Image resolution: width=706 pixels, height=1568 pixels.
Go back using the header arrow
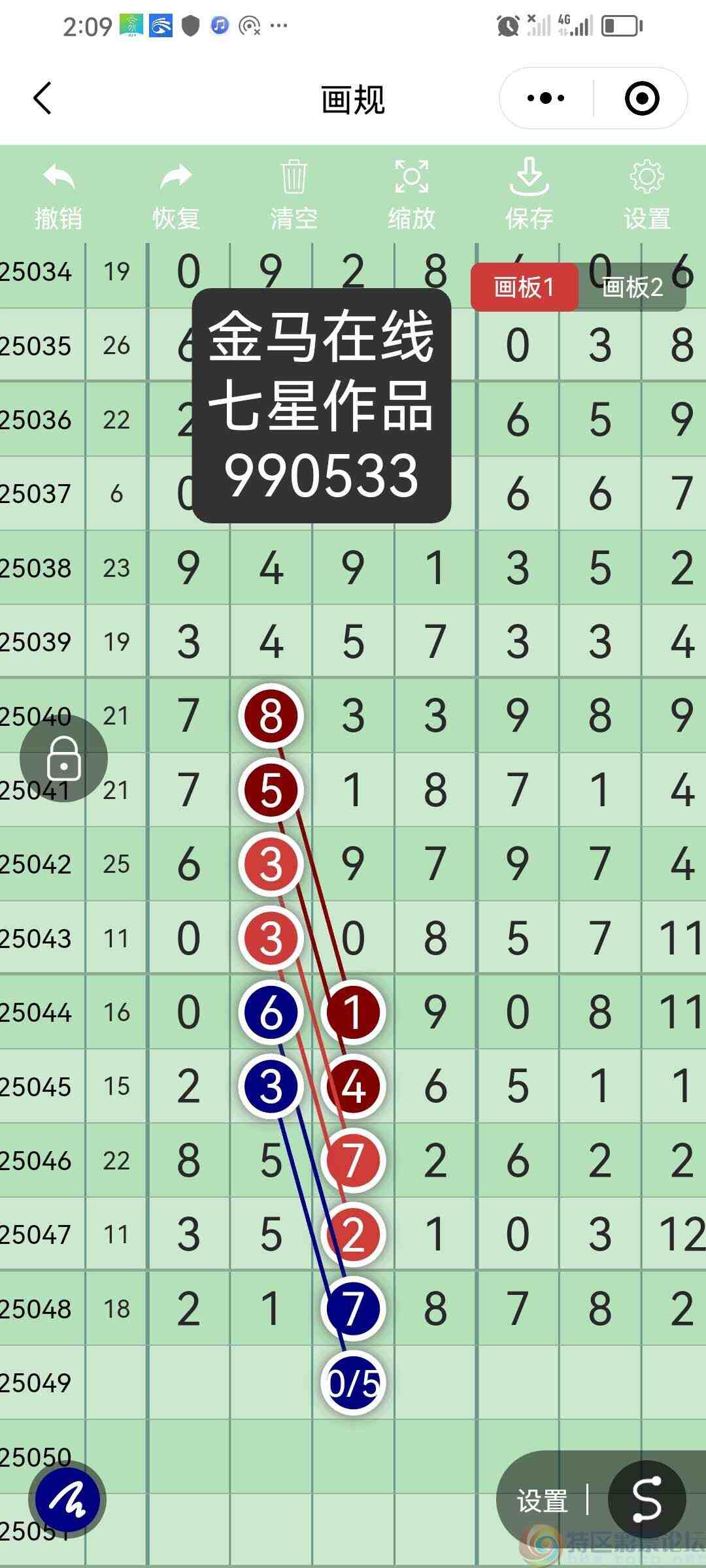click(x=42, y=99)
